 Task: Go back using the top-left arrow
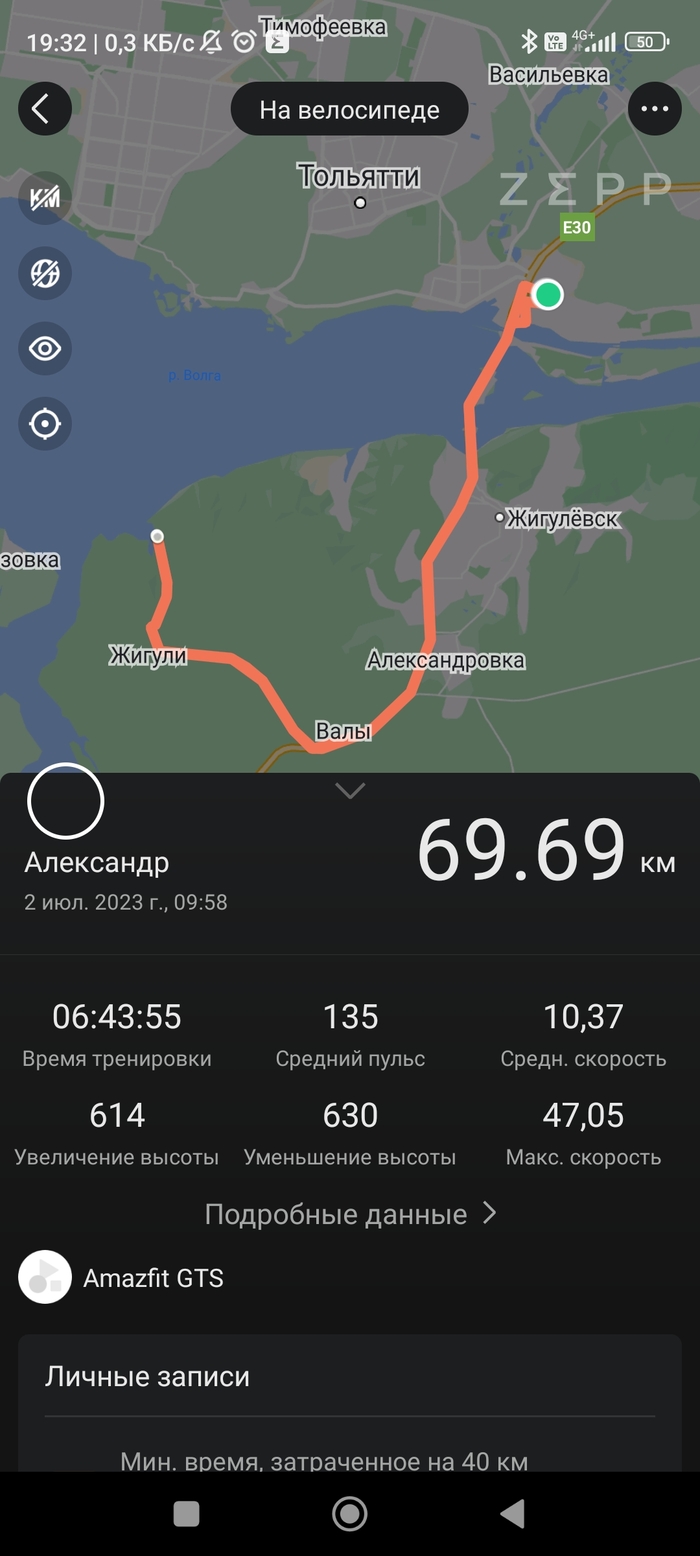[45, 109]
